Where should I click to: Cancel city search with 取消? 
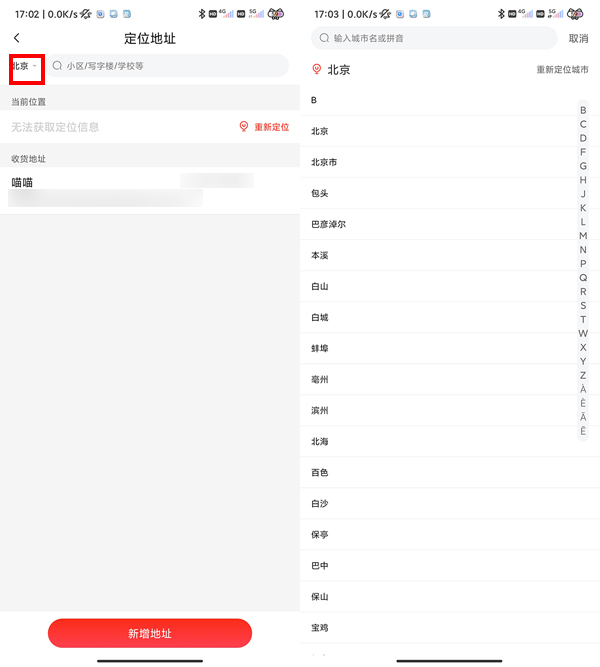pos(578,38)
